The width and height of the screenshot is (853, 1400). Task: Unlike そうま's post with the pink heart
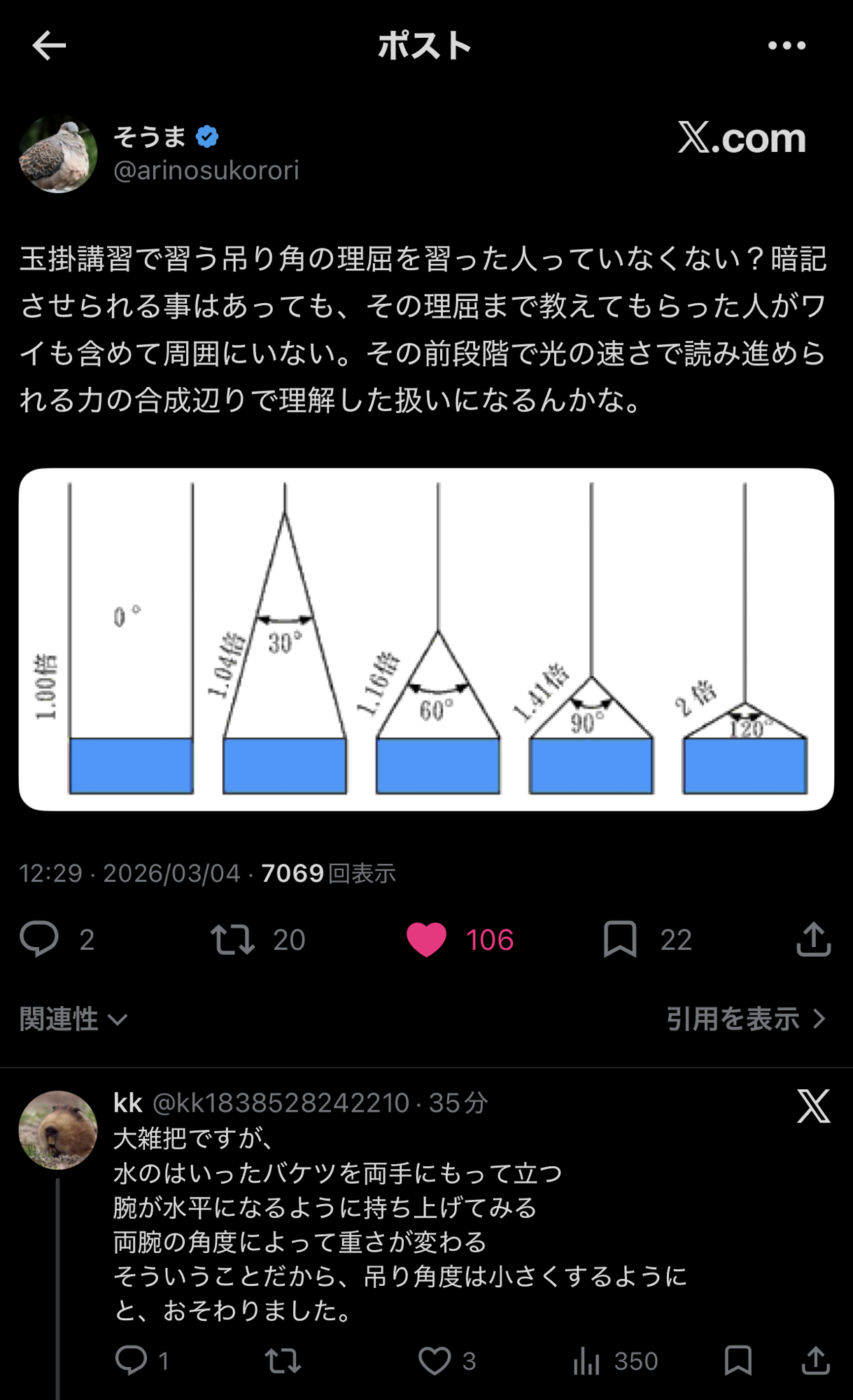[x=426, y=939]
